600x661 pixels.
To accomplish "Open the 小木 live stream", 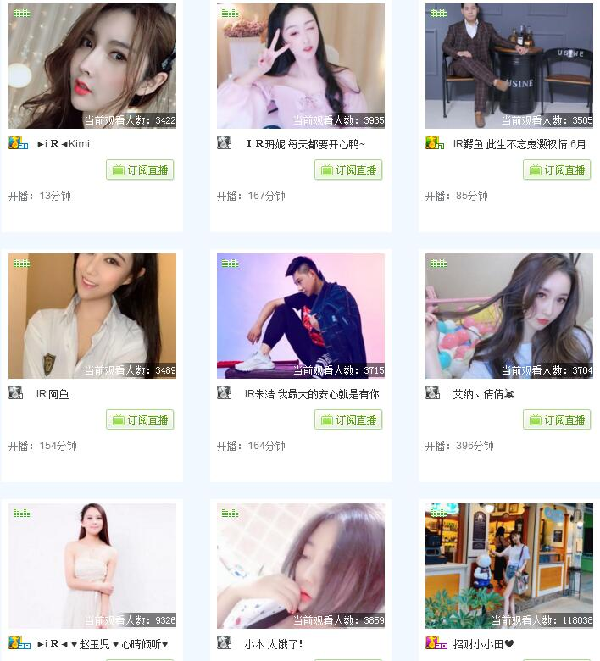I will 300,565.
